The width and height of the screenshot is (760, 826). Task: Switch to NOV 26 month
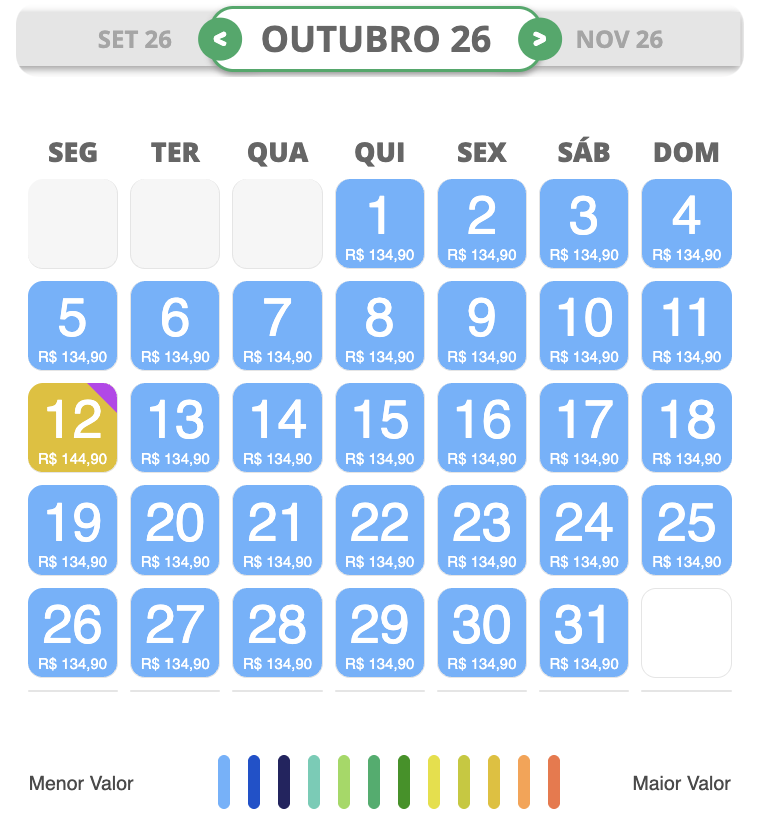pos(619,40)
